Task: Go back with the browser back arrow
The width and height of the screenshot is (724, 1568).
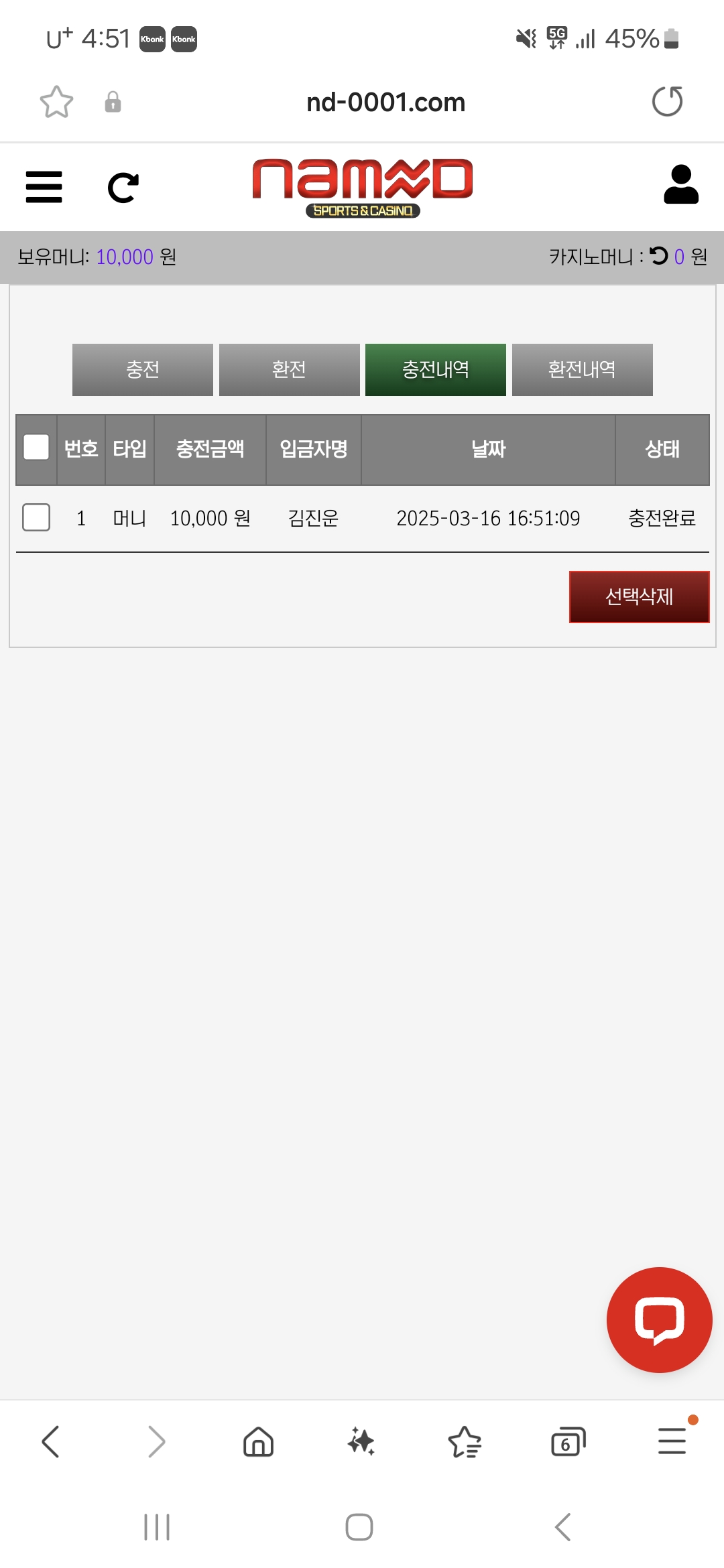Action: click(51, 1441)
